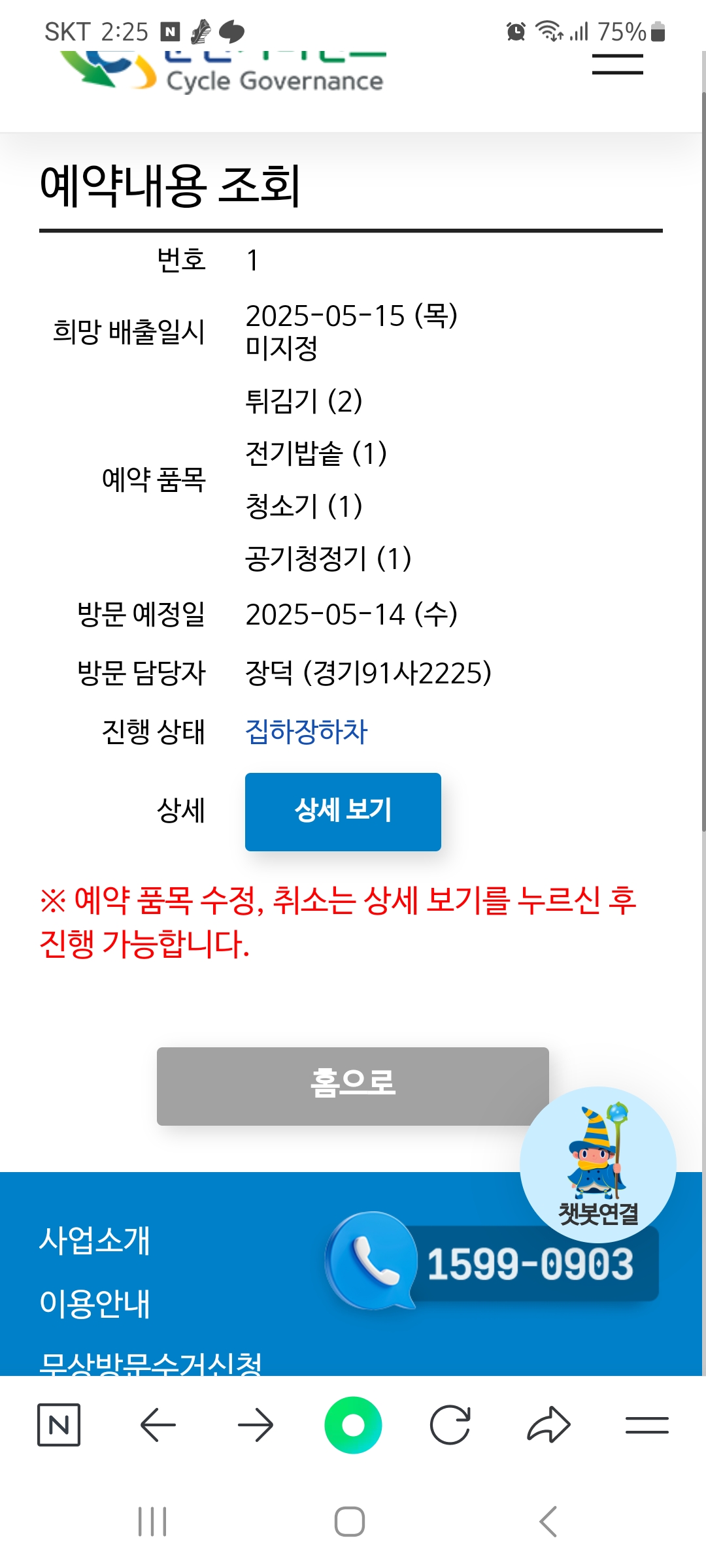Viewport: 706px width, 1568px height.
Task: Share this page
Action: [x=548, y=1424]
